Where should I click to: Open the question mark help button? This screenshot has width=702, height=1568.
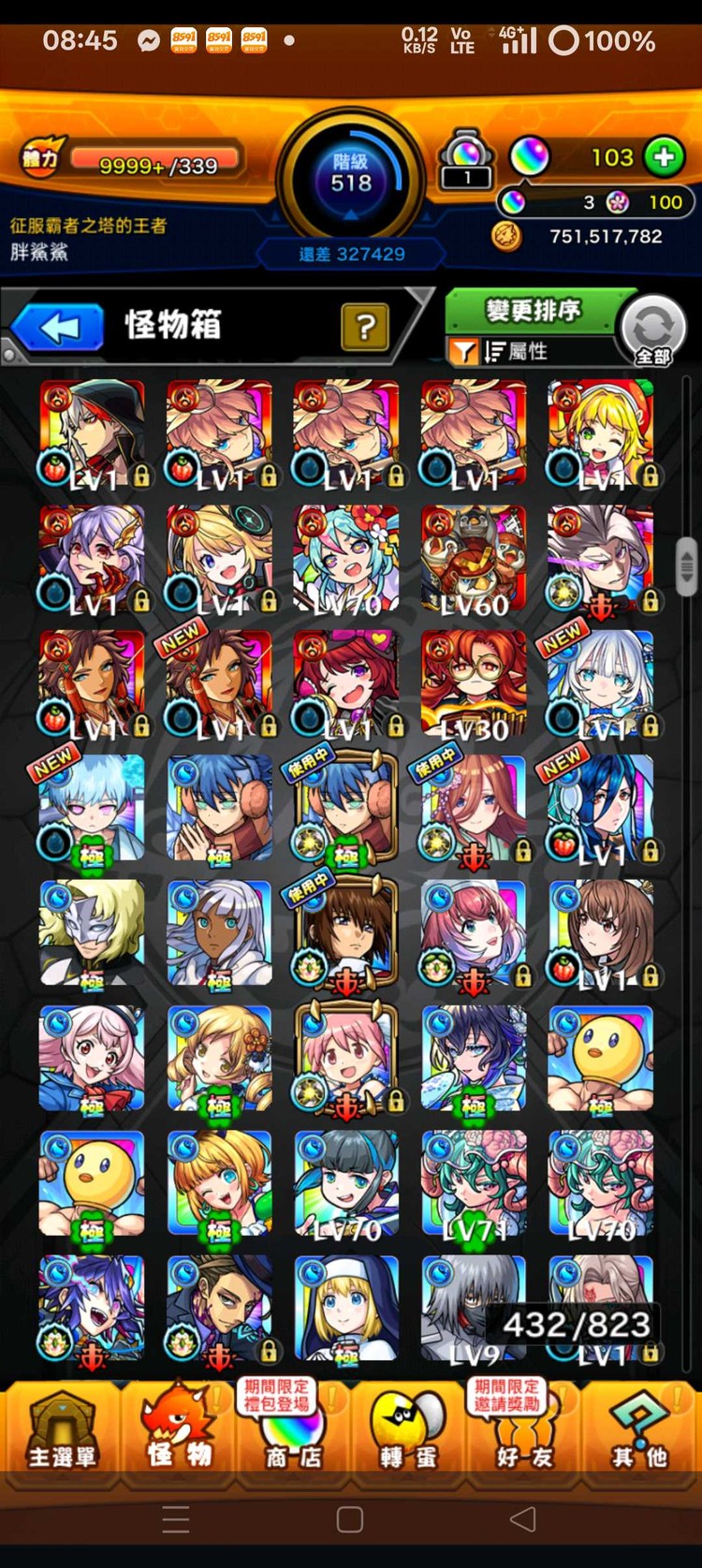click(365, 327)
